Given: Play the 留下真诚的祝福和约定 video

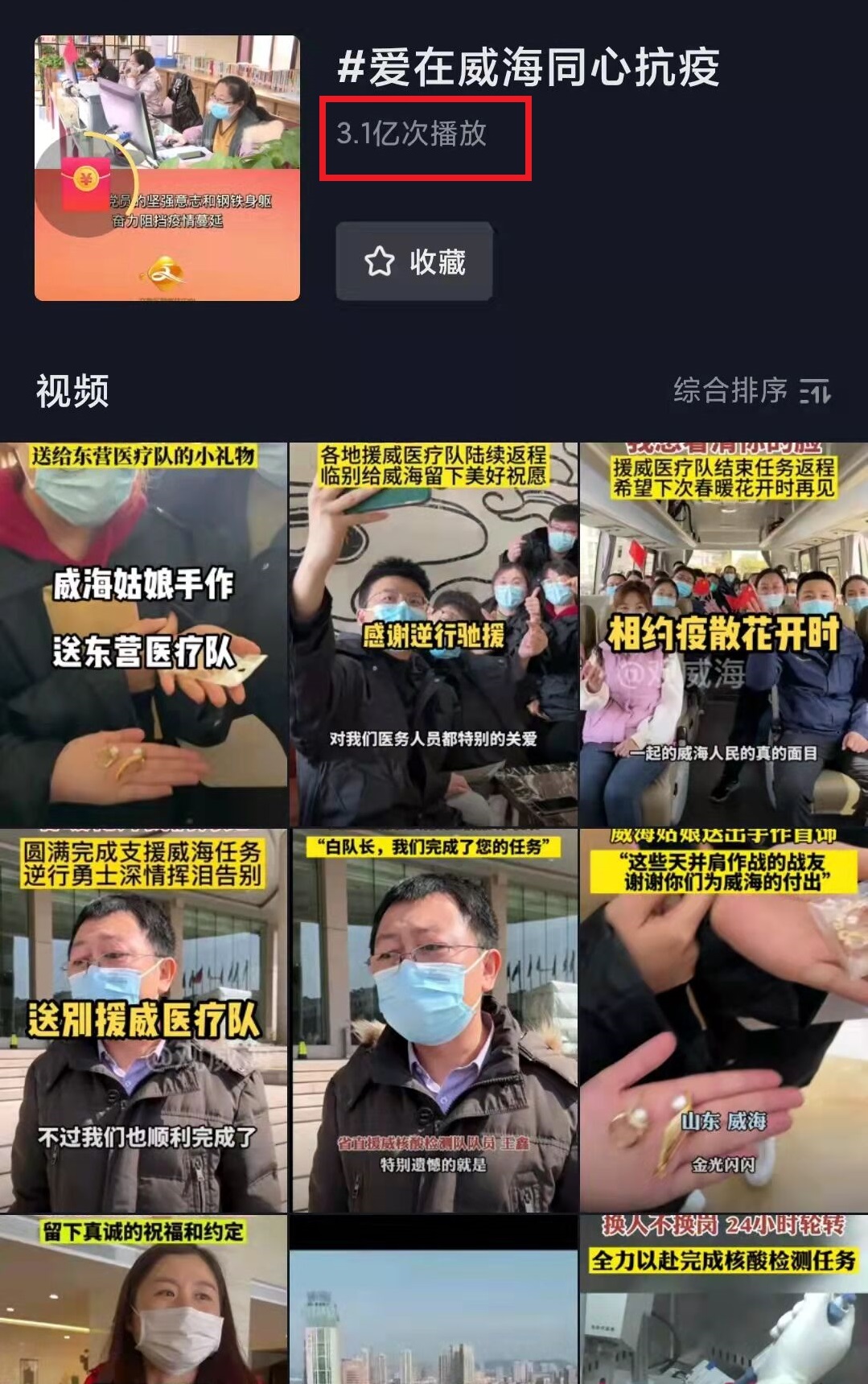Looking at the screenshot, I should [x=143, y=1300].
